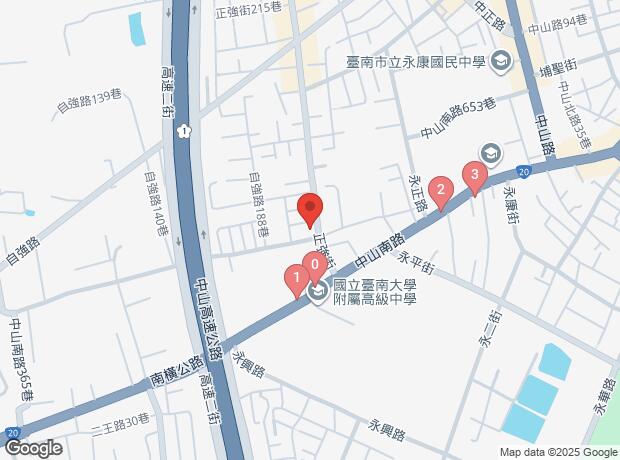Image resolution: width=620 pixels, height=460 pixels.
Task: Tap the unnumbered red location pin
Action: coord(310,210)
